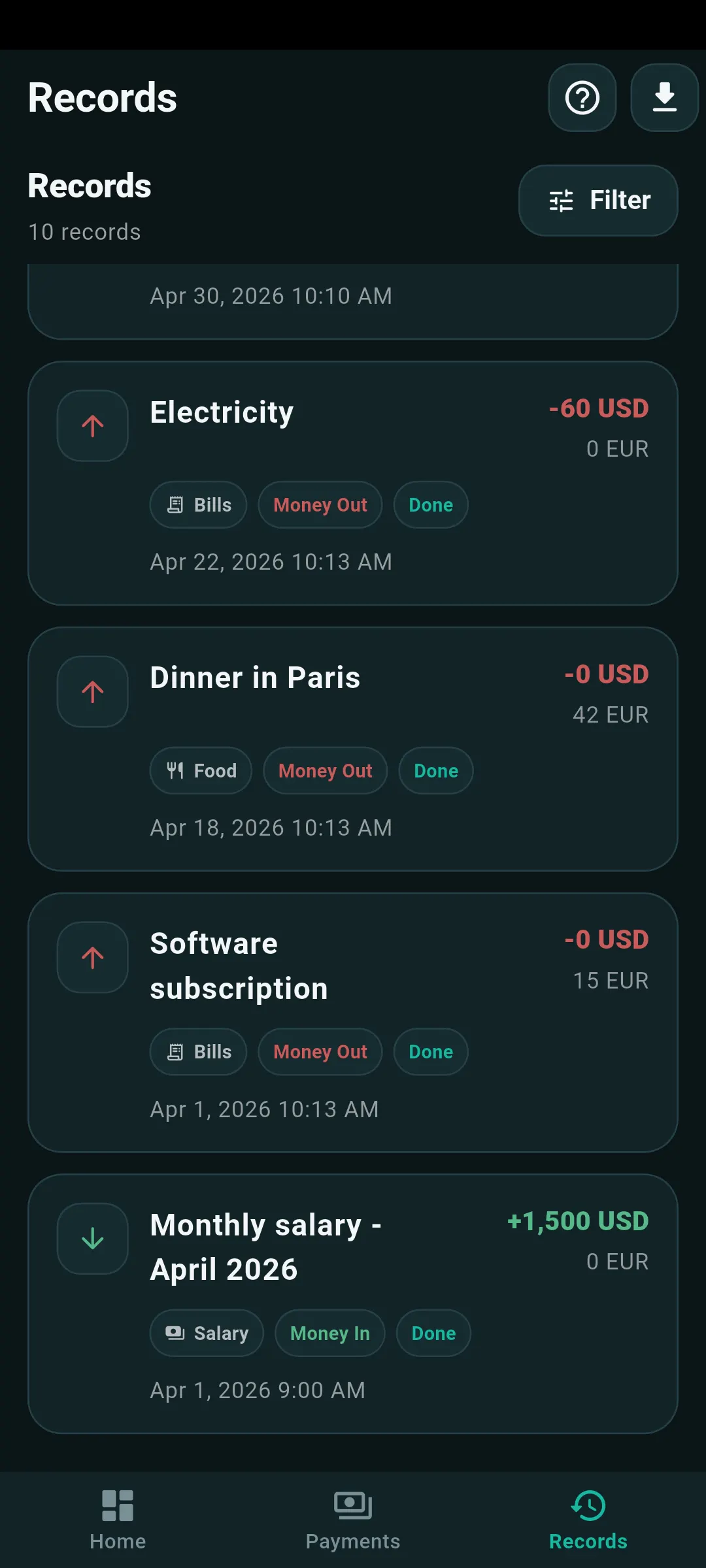The image size is (706, 1568).
Task: Tap the download records icon
Action: coord(664,98)
